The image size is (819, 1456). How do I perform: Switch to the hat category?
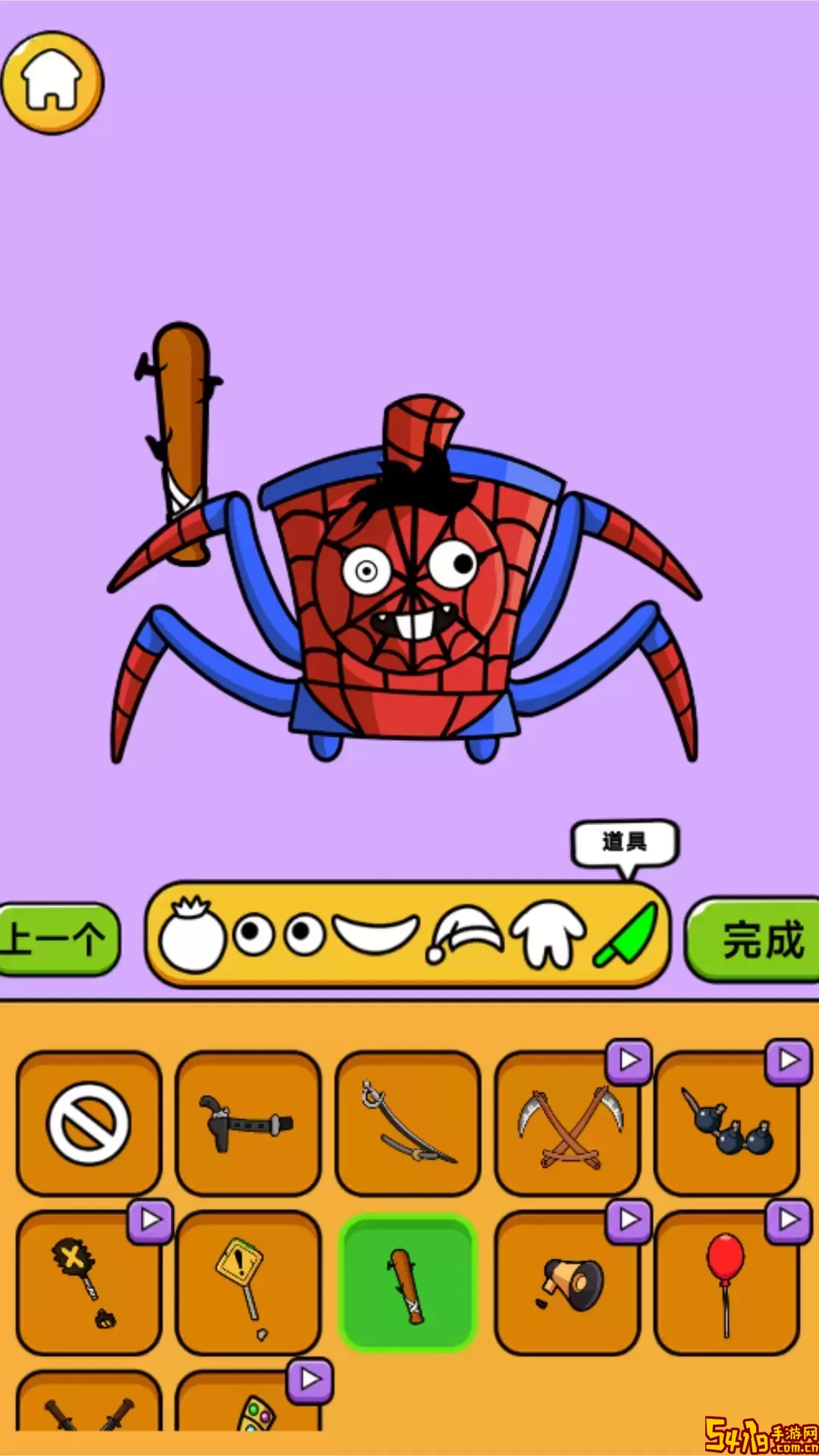pyautogui.click(x=466, y=934)
